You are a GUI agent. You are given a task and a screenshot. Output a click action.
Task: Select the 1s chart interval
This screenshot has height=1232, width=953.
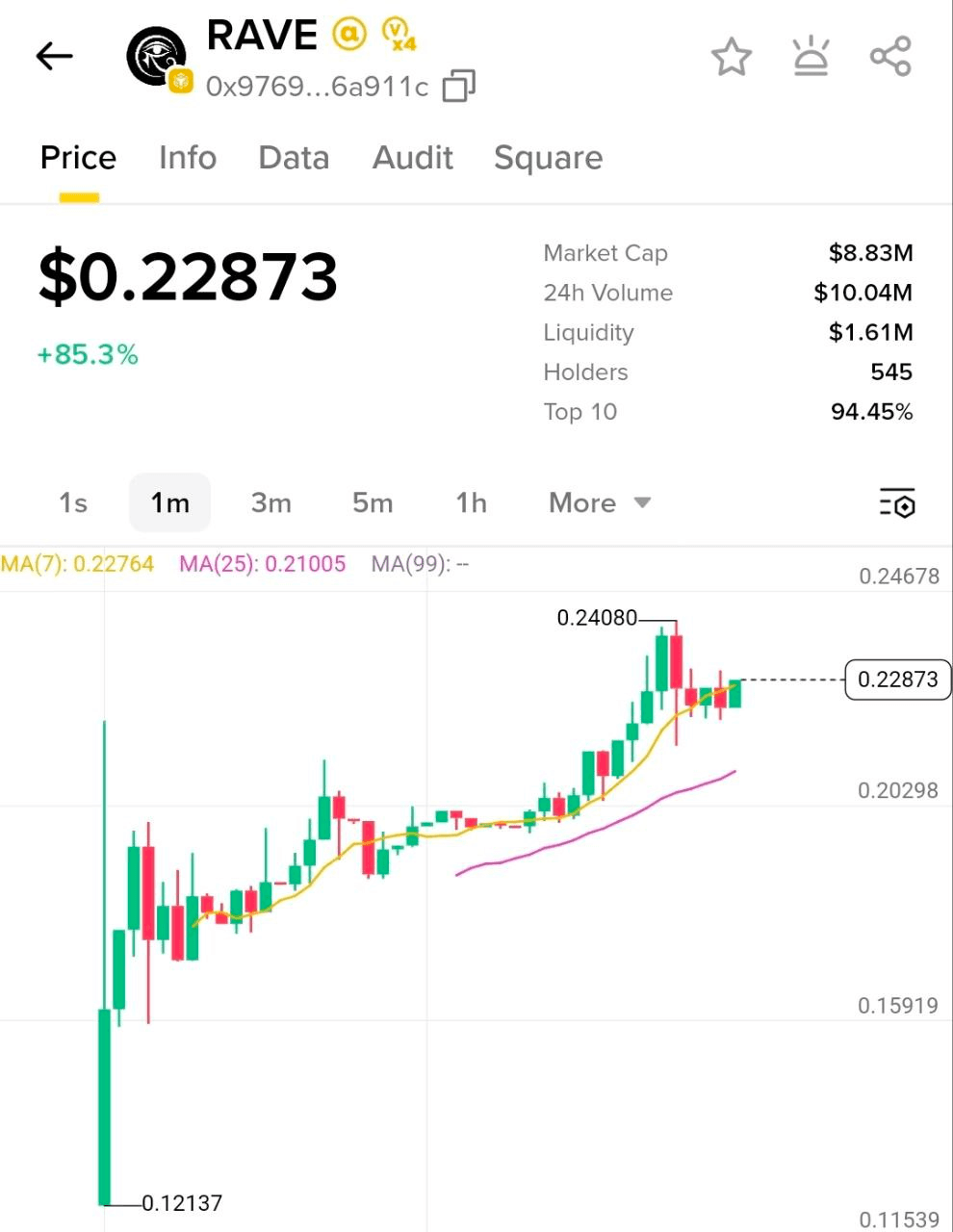(73, 502)
